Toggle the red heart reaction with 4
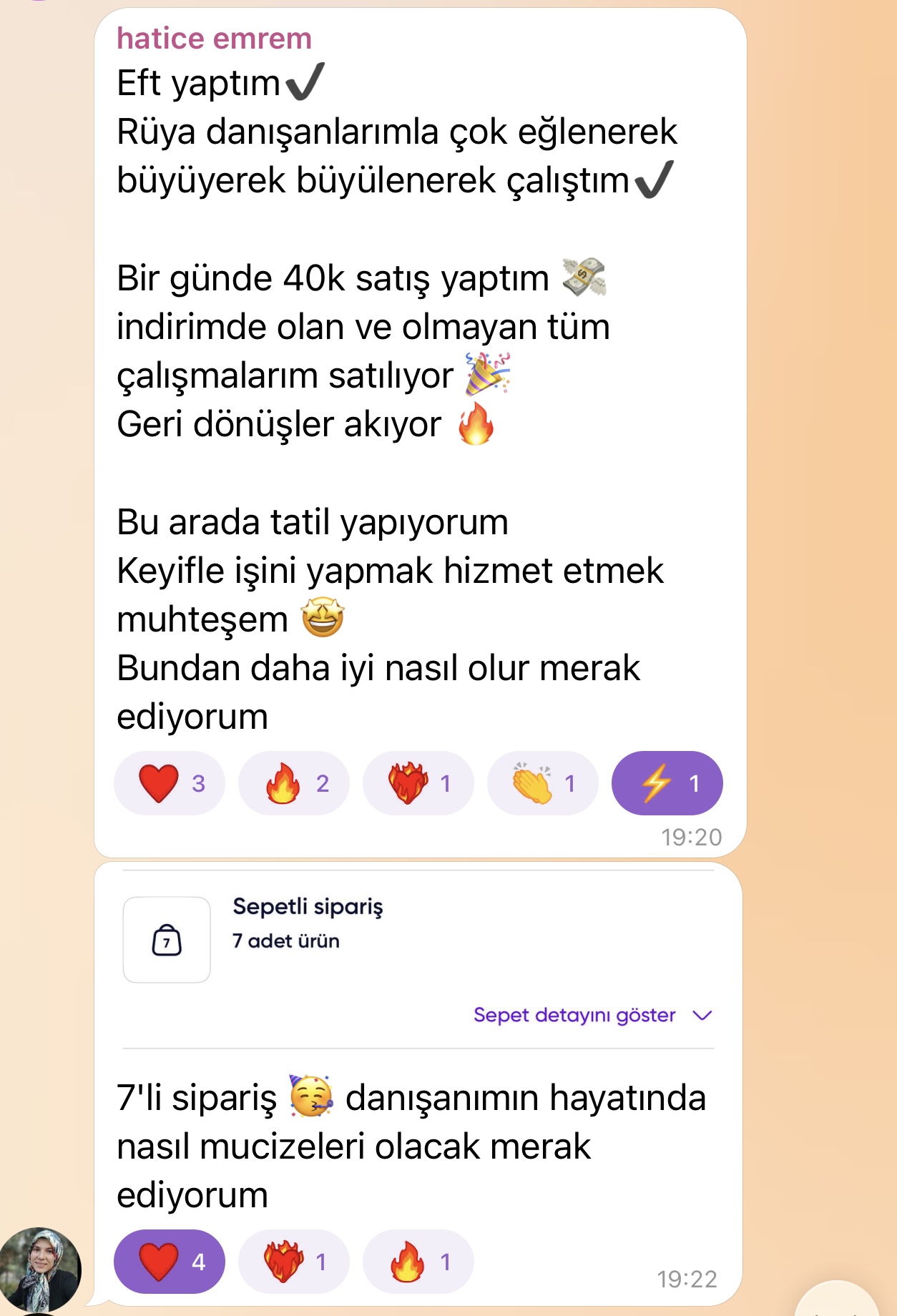This screenshot has width=897, height=1316. (170, 1262)
